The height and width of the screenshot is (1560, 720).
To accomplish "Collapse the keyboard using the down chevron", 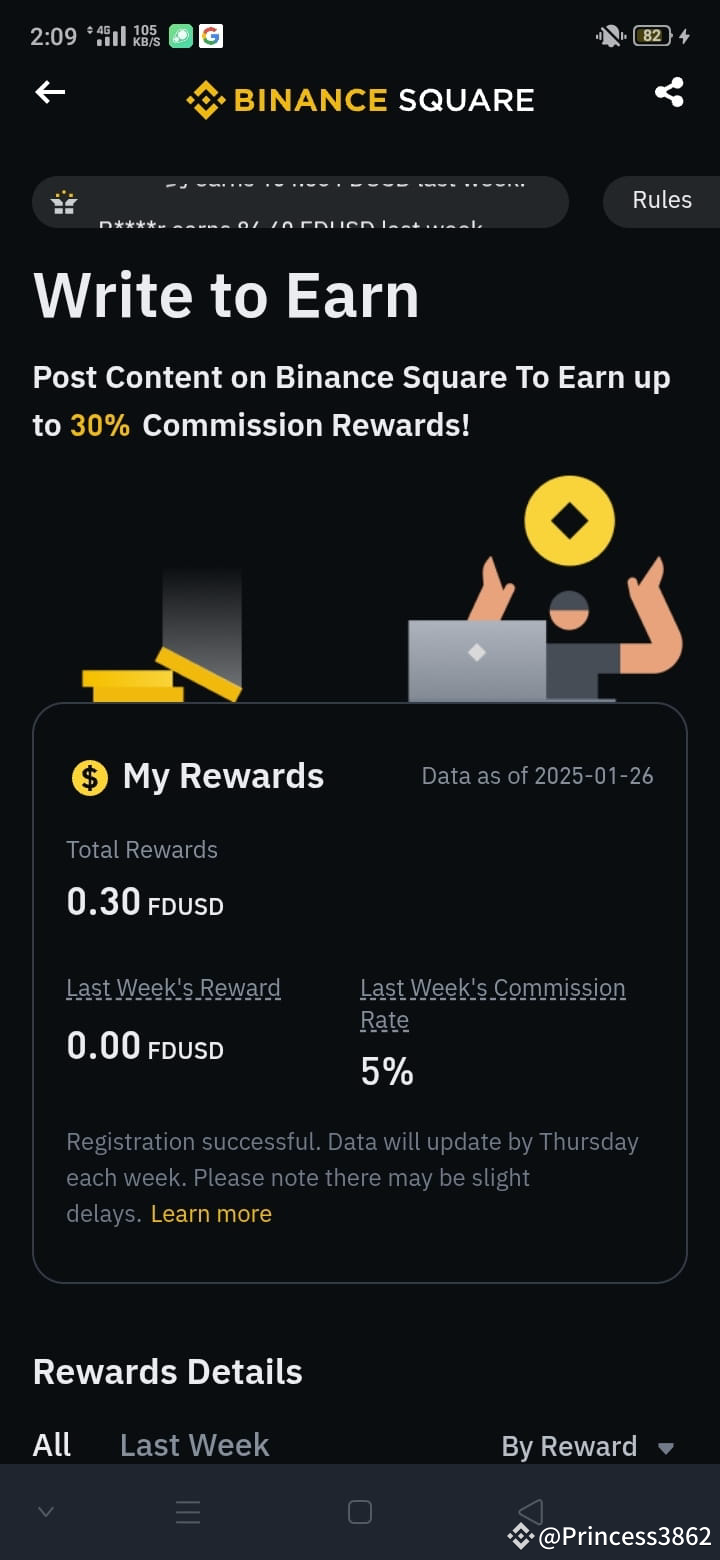I will click(x=46, y=1512).
